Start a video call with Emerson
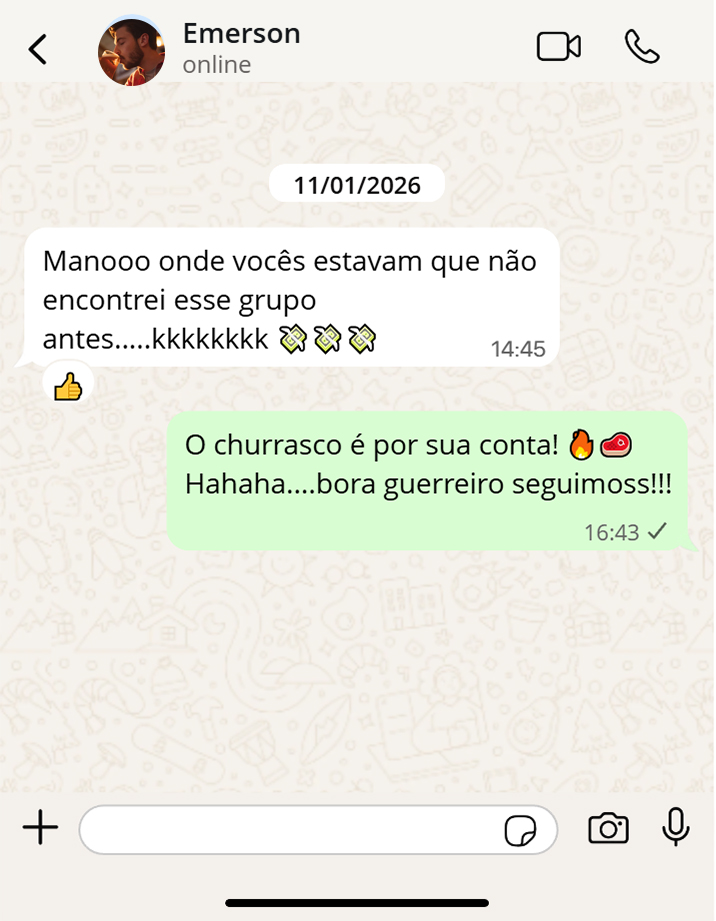Image resolution: width=716 pixels, height=921 pixels. point(558,47)
